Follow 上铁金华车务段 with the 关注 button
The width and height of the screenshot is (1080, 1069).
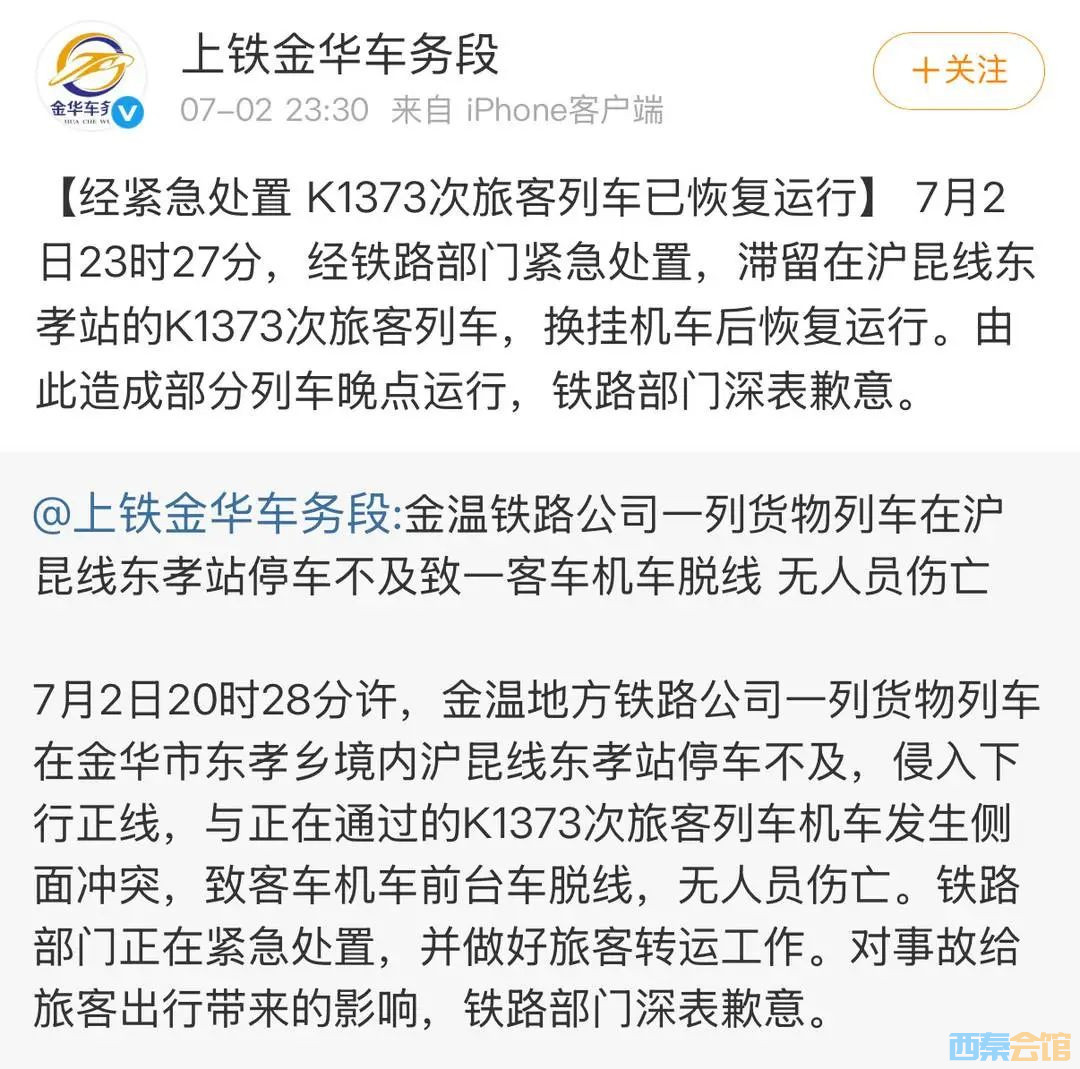coord(958,71)
